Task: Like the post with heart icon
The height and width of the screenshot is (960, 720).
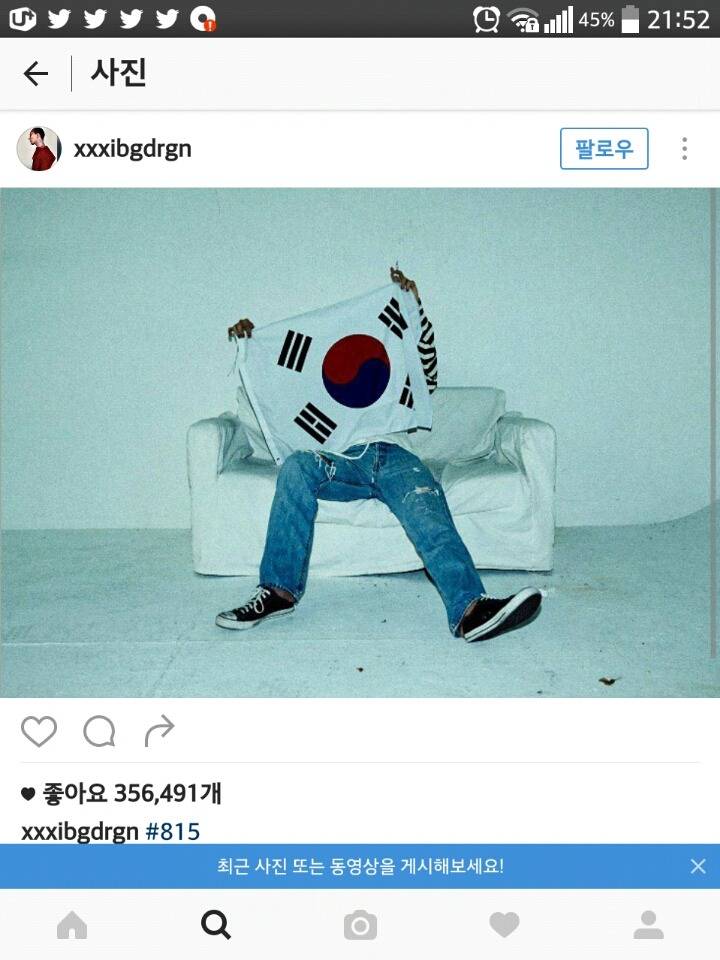Action: pyautogui.click(x=39, y=731)
